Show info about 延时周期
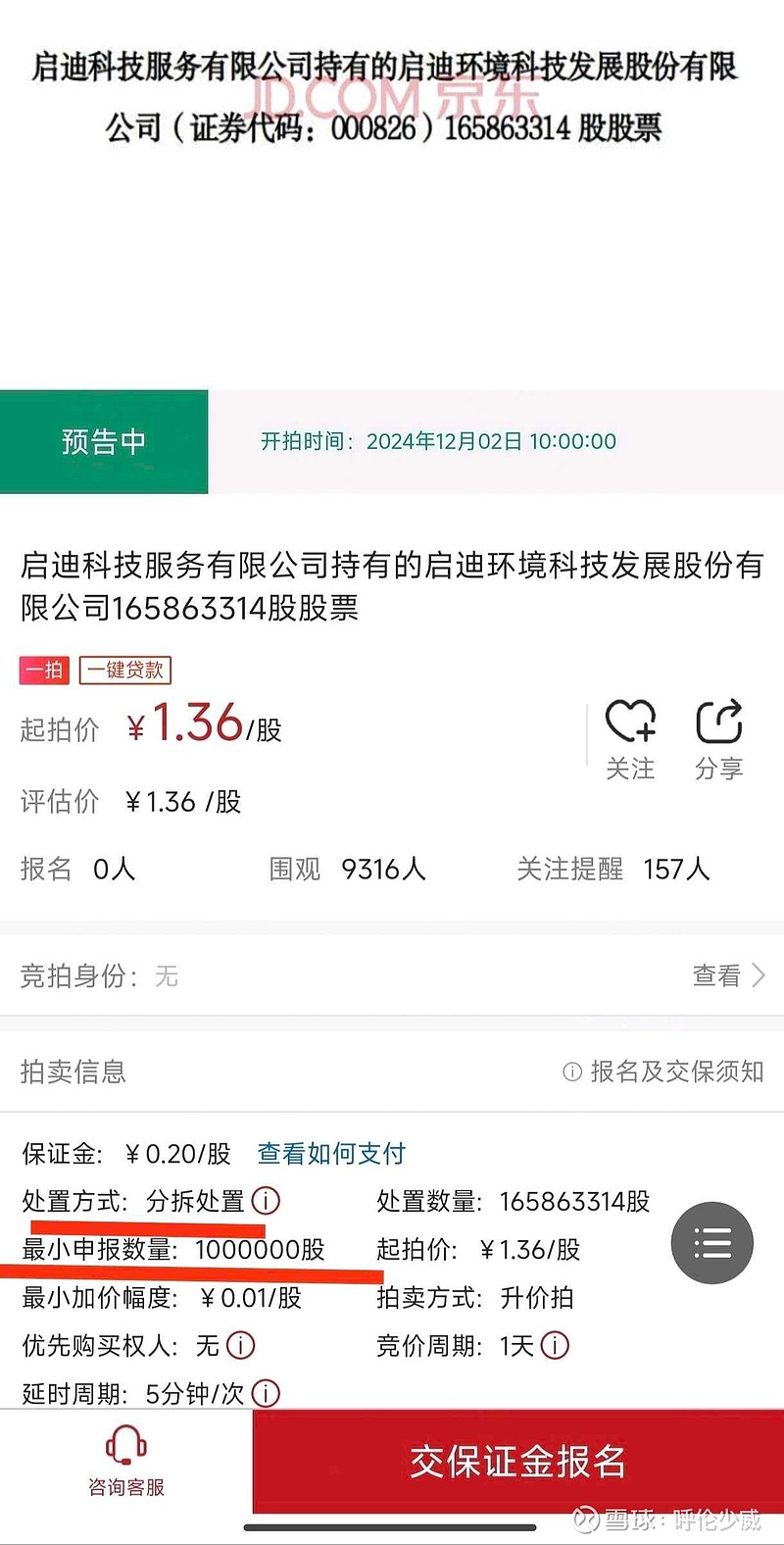The width and height of the screenshot is (784, 1545). click(266, 1393)
